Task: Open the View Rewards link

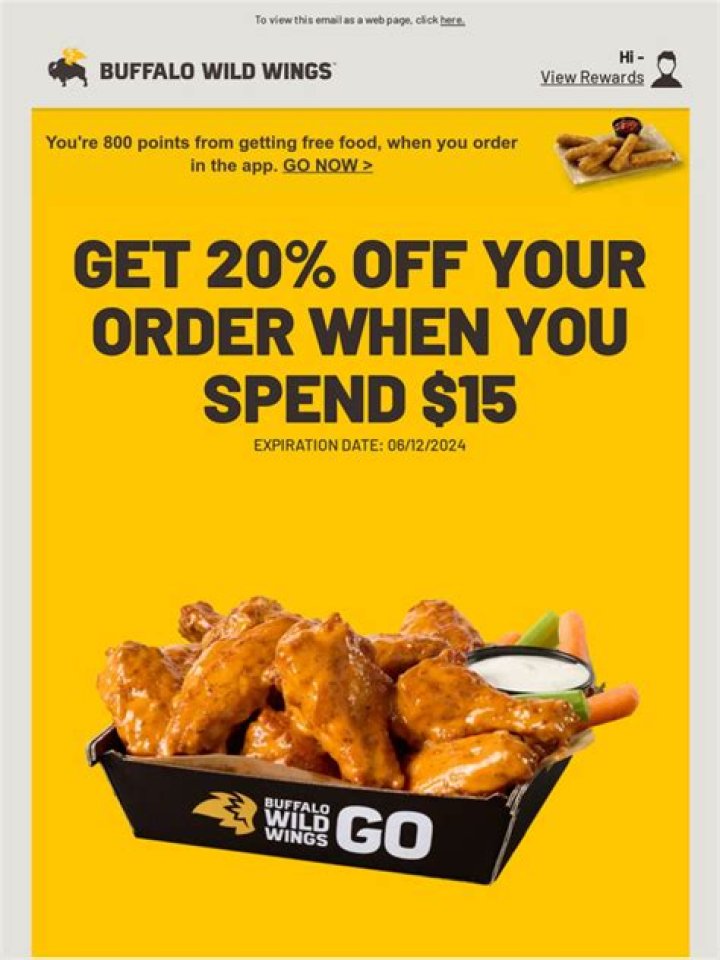Action: 592,77
